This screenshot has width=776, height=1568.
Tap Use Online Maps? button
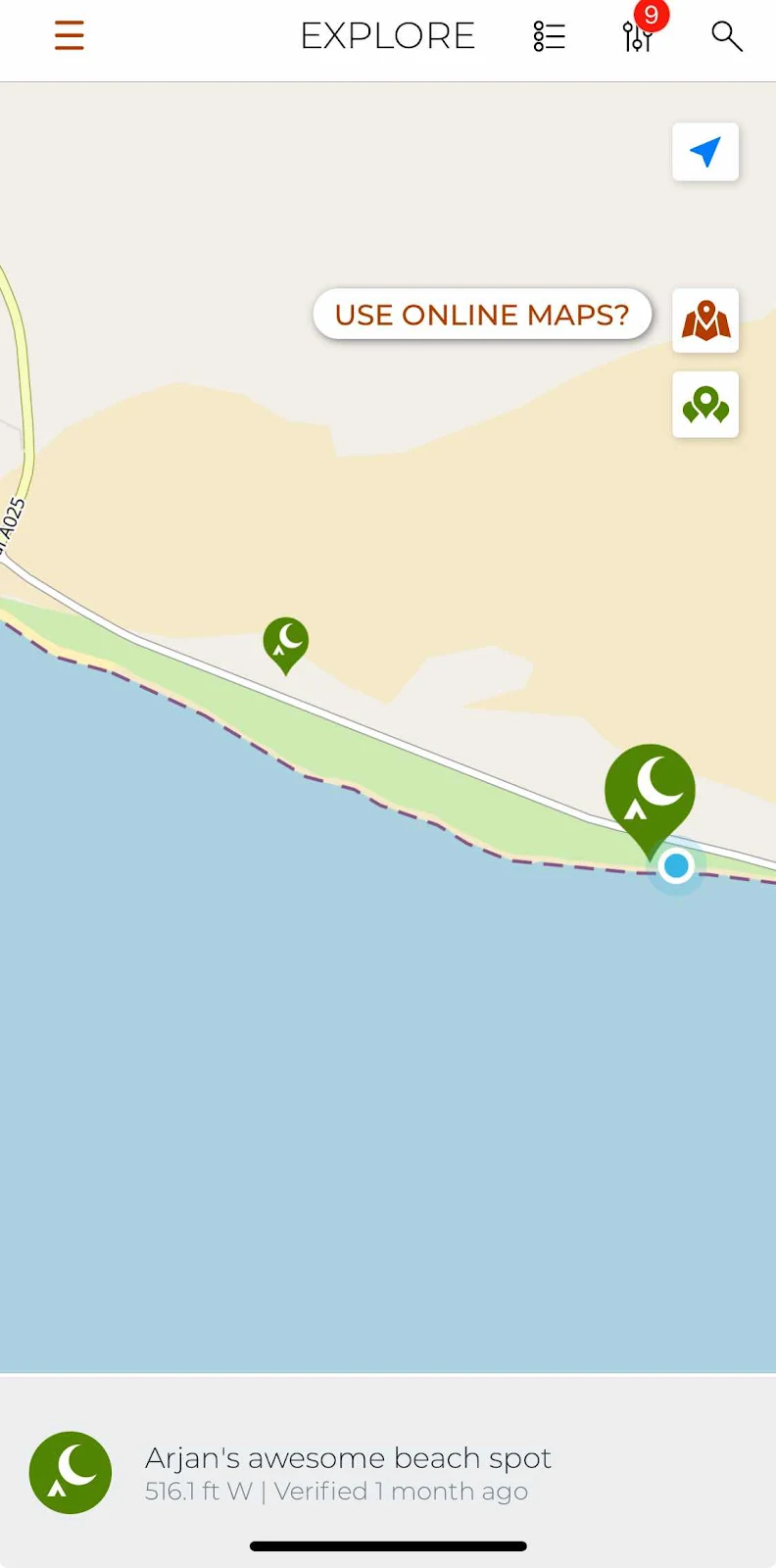[x=482, y=315]
